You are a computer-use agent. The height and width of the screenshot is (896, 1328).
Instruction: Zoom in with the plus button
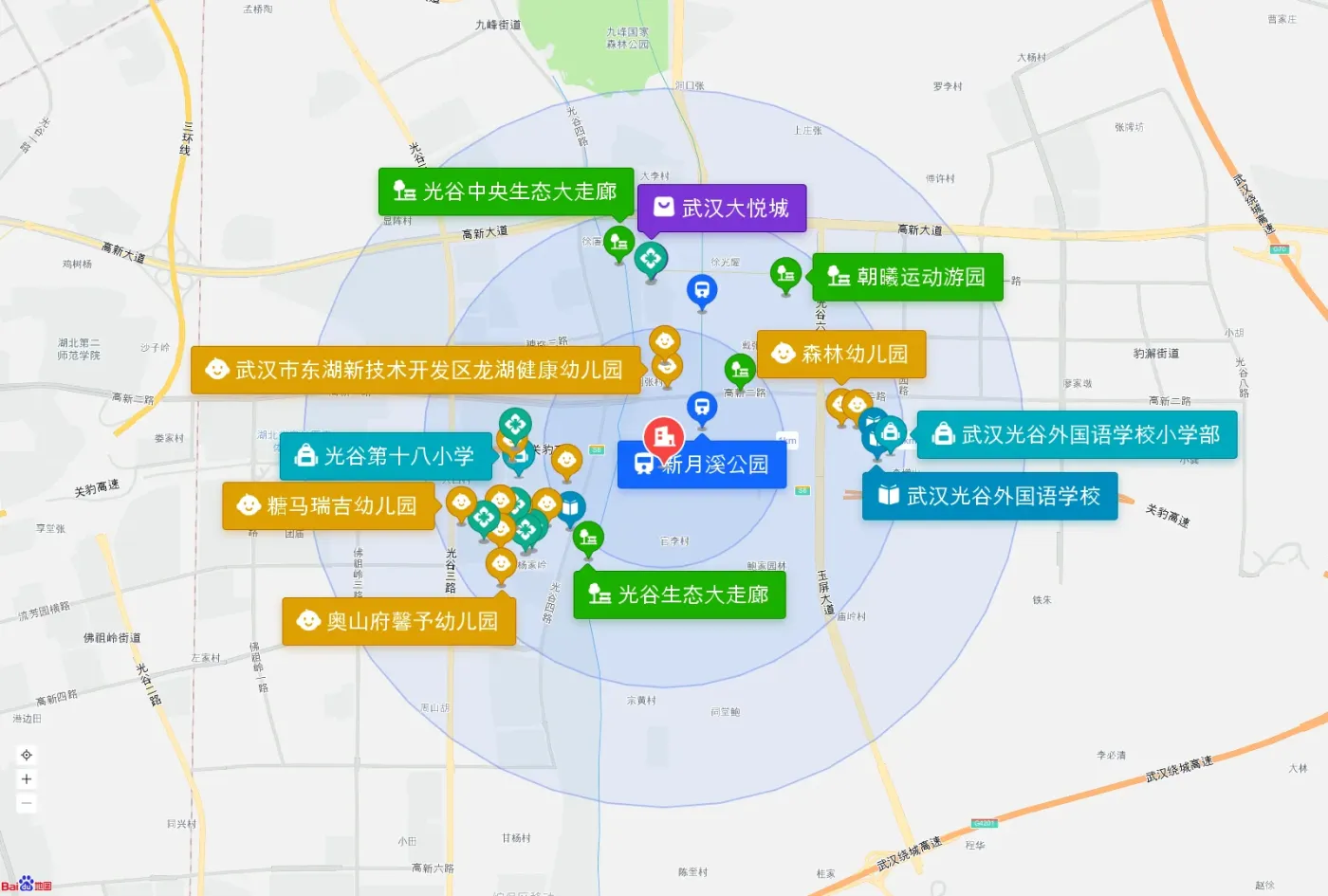[27, 779]
